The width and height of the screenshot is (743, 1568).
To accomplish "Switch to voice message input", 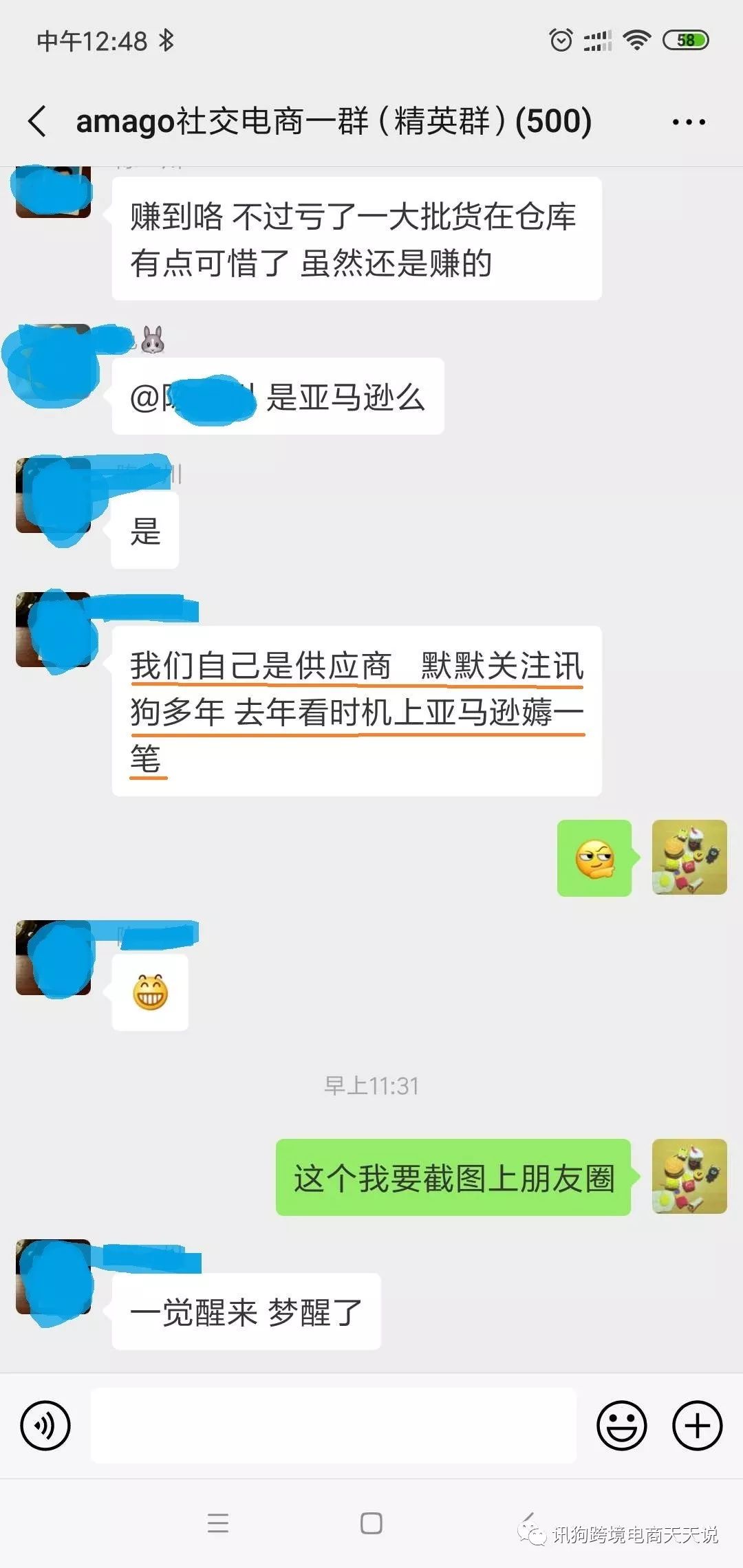I will [x=45, y=1425].
